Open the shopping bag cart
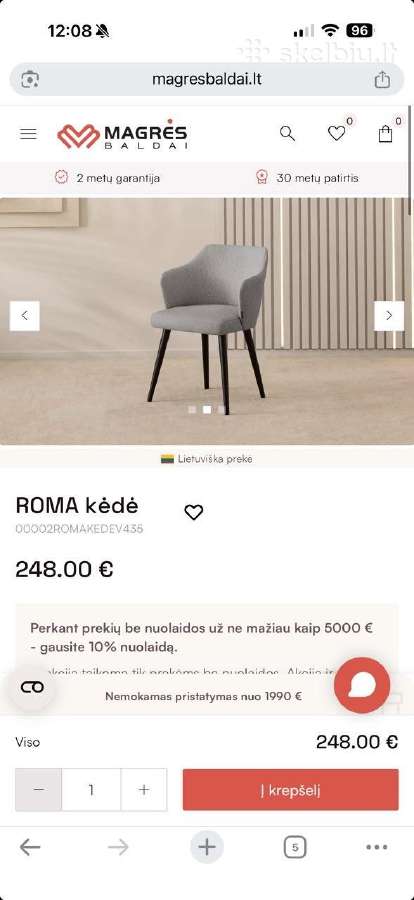 click(385, 134)
